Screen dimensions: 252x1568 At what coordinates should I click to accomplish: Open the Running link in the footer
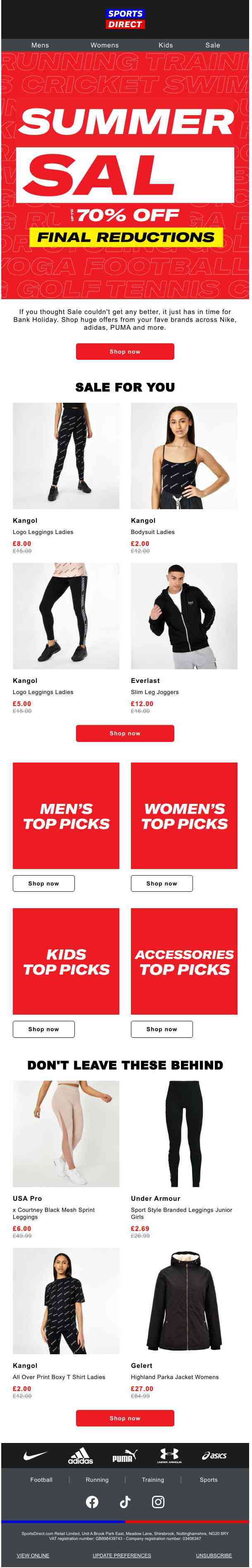(97, 1479)
